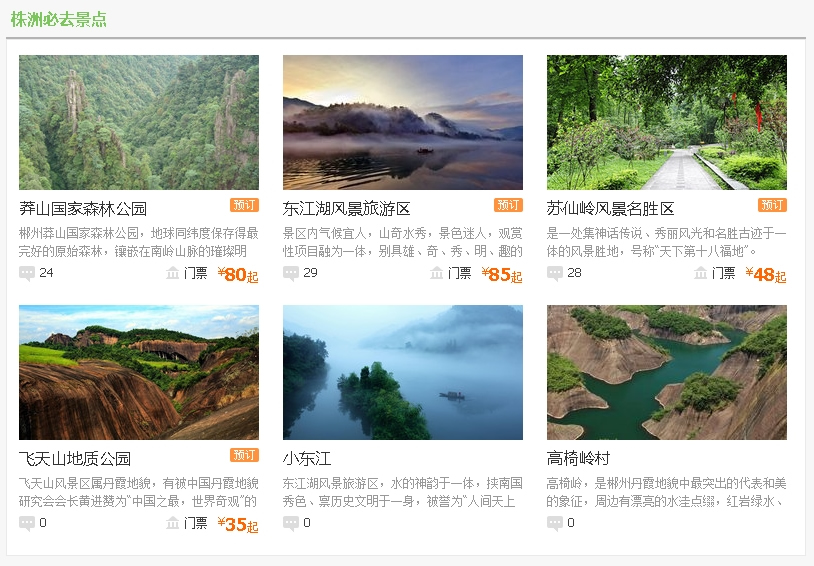Open the 东江湖风景旅游区 photo
Viewport: 814px width, 566px height.
pos(403,122)
